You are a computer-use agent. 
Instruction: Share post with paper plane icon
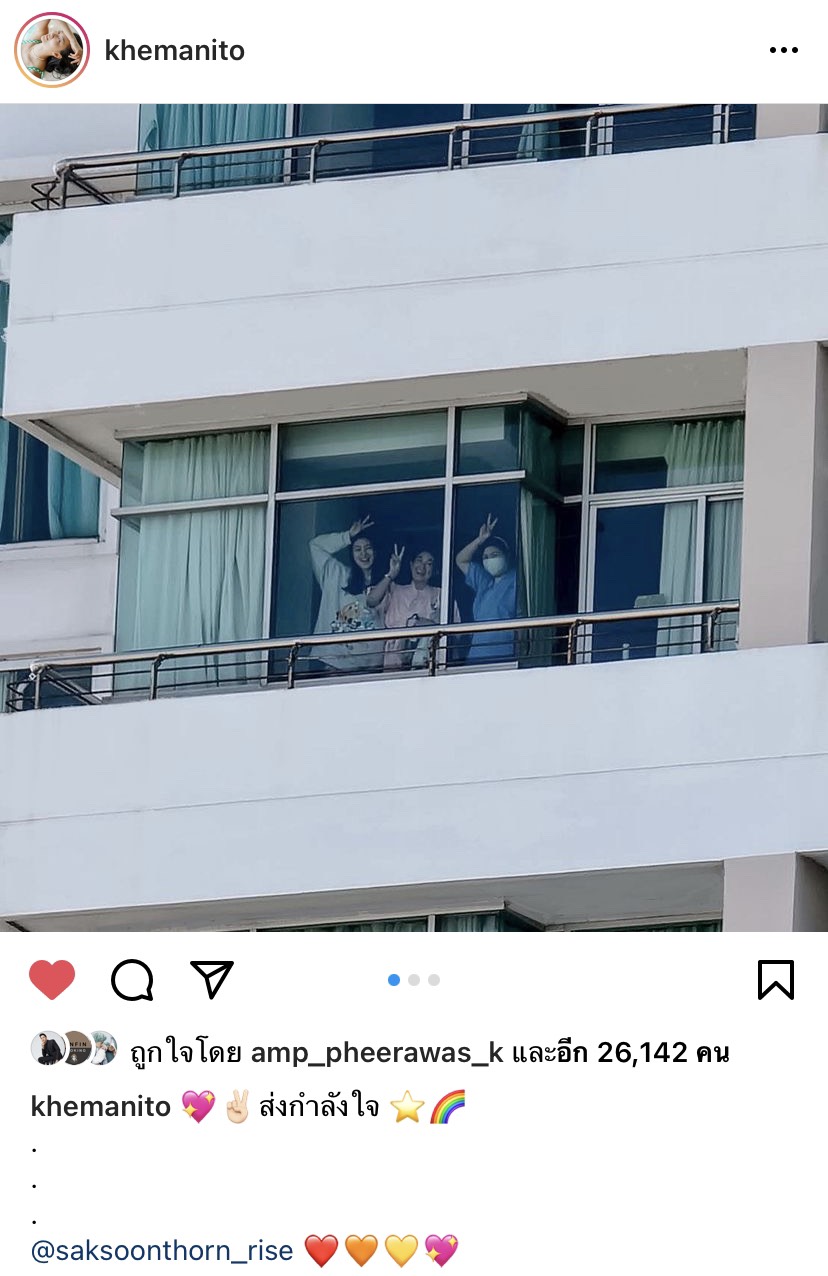tap(212, 980)
